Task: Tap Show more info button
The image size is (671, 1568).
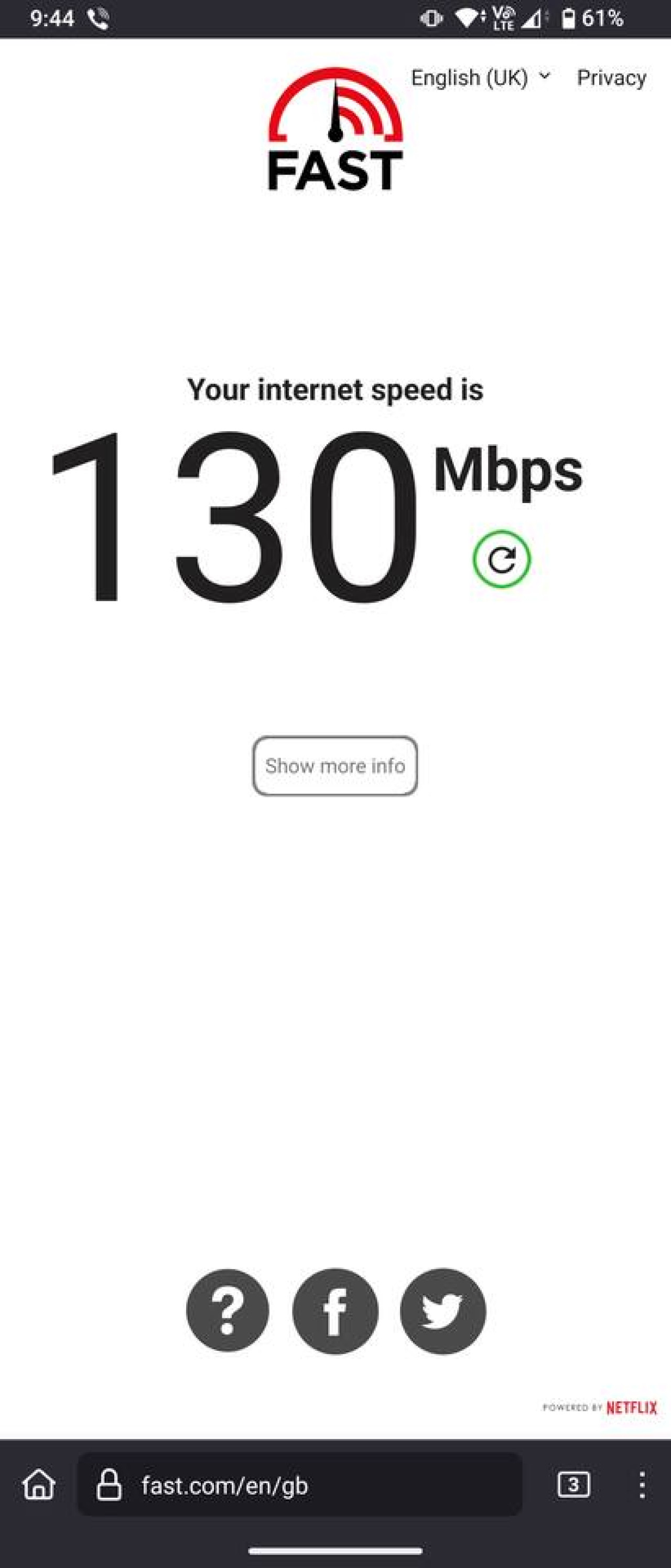Action: [x=335, y=766]
